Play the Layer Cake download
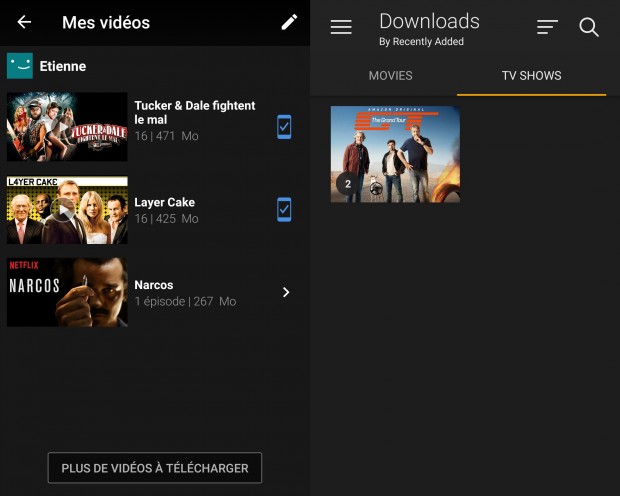Image resolution: width=620 pixels, height=496 pixels. click(66, 210)
